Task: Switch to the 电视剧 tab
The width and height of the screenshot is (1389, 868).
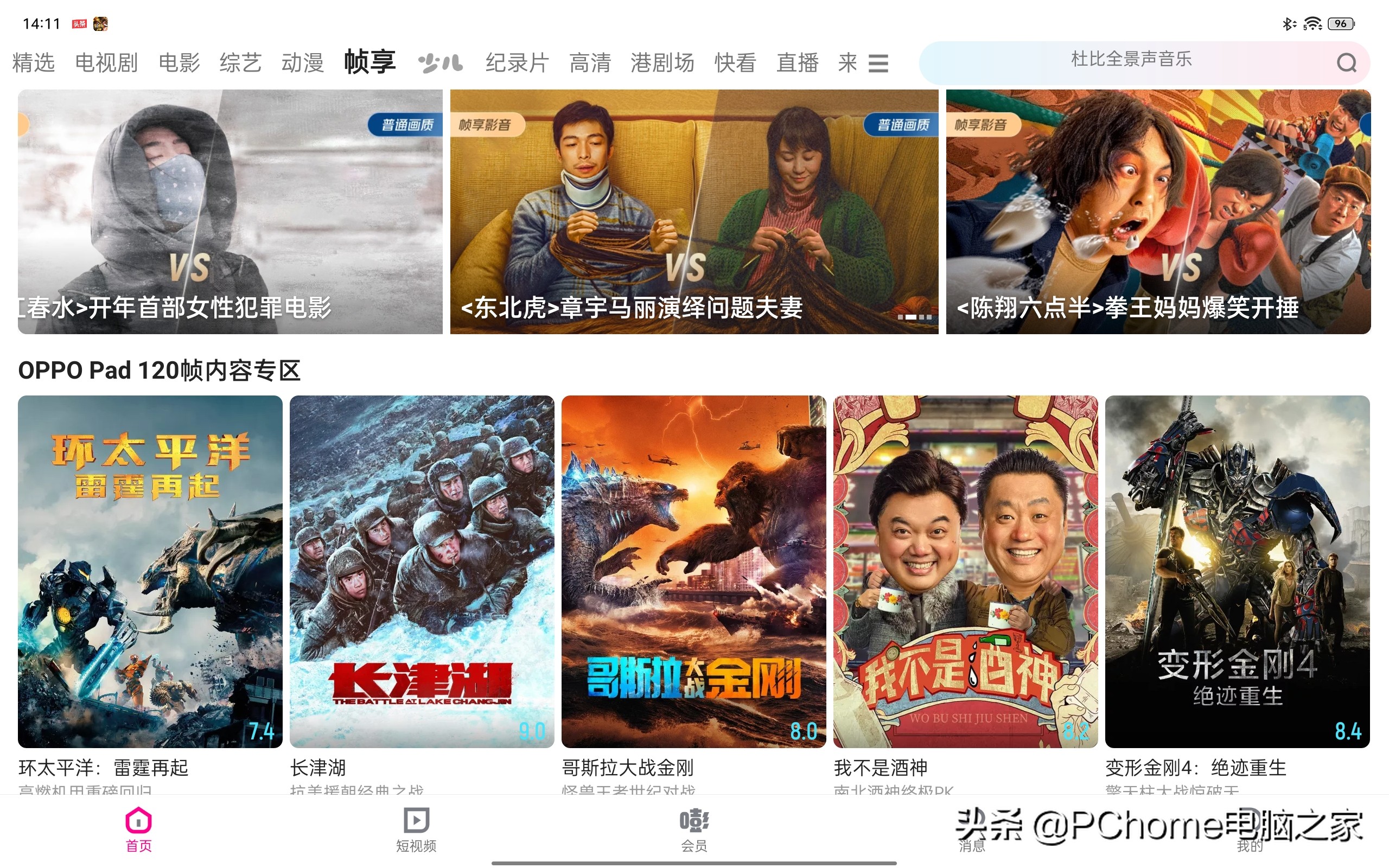Action: [106, 62]
